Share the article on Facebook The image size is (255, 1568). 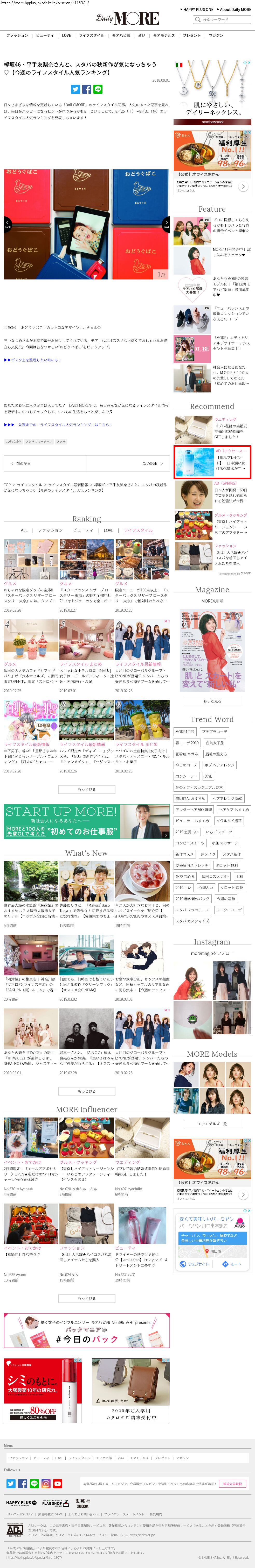pyautogui.click(x=87, y=89)
